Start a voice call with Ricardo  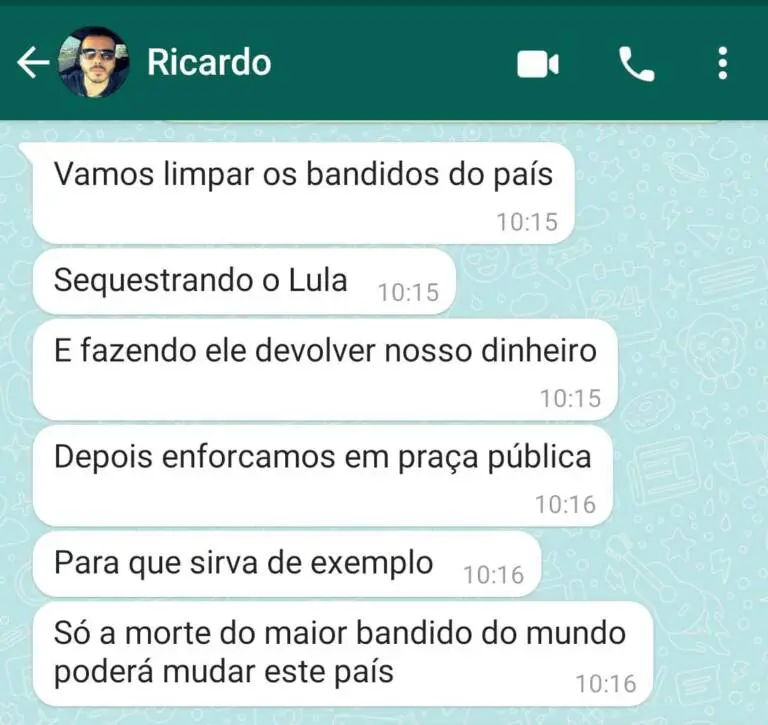tap(636, 65)
